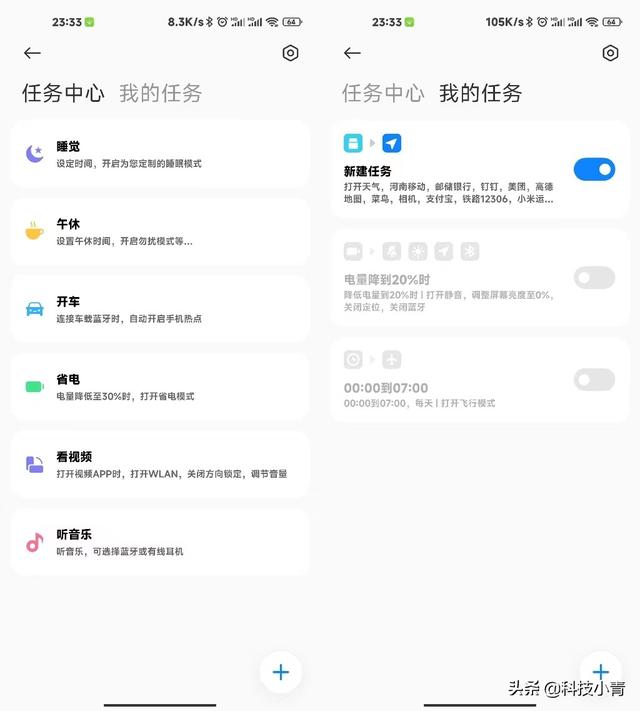Open the 00:00到07:00 airplane mode task
Viewport: 640px width, 711px height.
450,394
